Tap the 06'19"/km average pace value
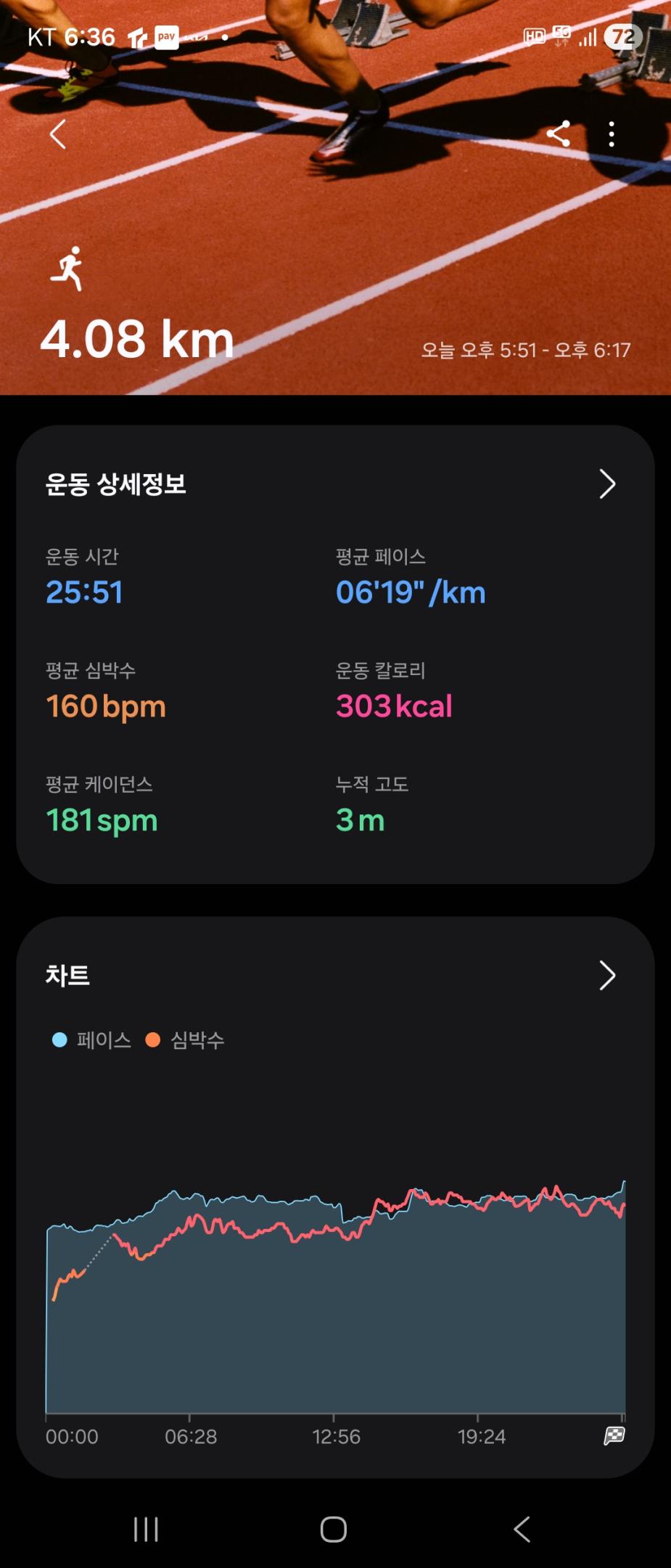Image resolution: width=671 pixels, height=1568 pixels. coord(412,592)
